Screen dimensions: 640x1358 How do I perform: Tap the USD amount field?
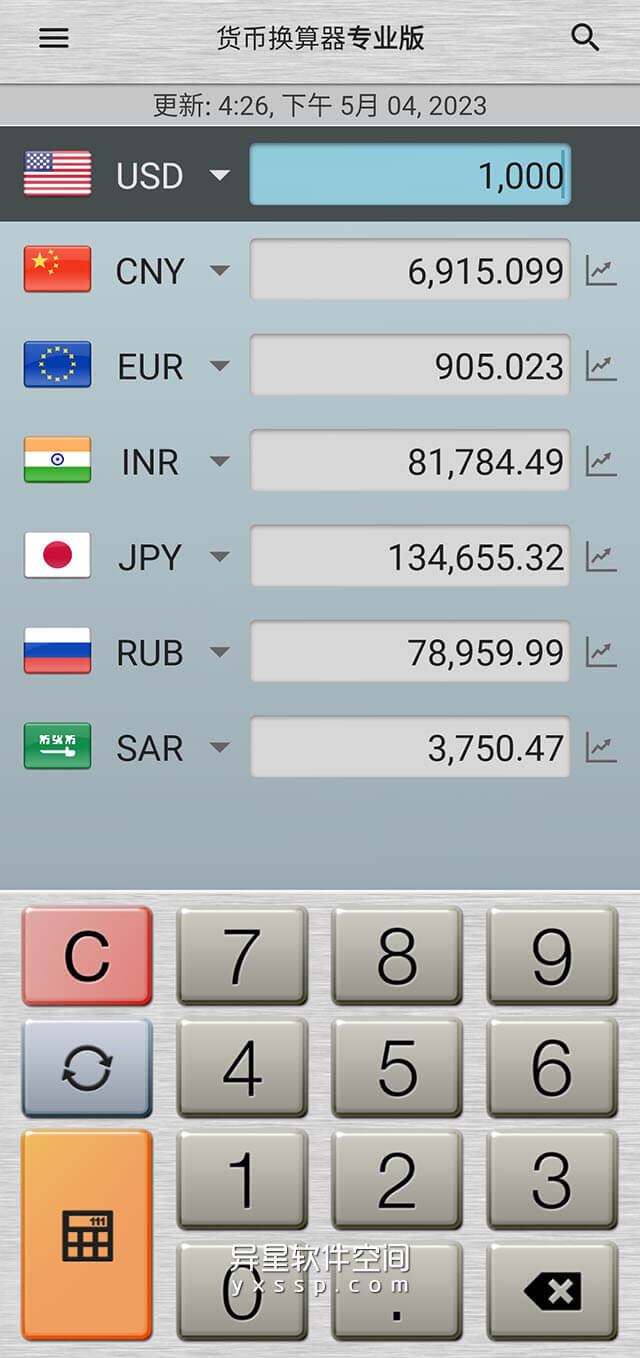[410, 175]
